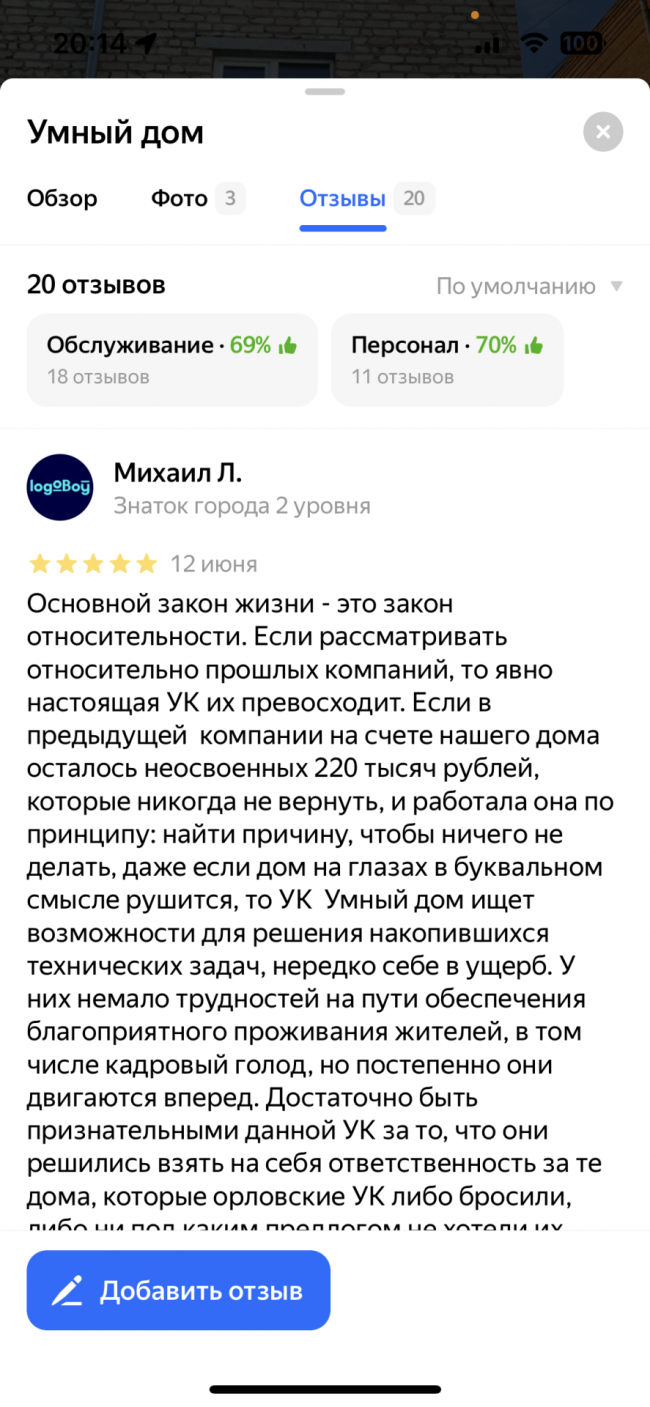The width and height of the screenshot is (650, 1407).
Task: Open the По умолчанию sorting dropdown
Action: [529, 286]
